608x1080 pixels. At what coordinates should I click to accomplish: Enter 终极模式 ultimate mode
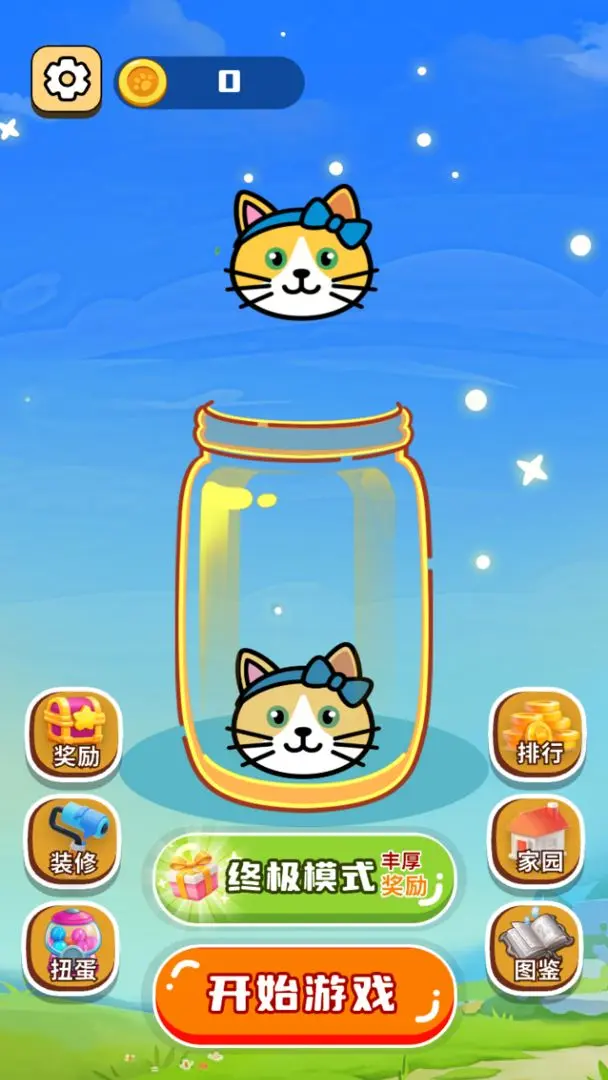pos(304,878)
